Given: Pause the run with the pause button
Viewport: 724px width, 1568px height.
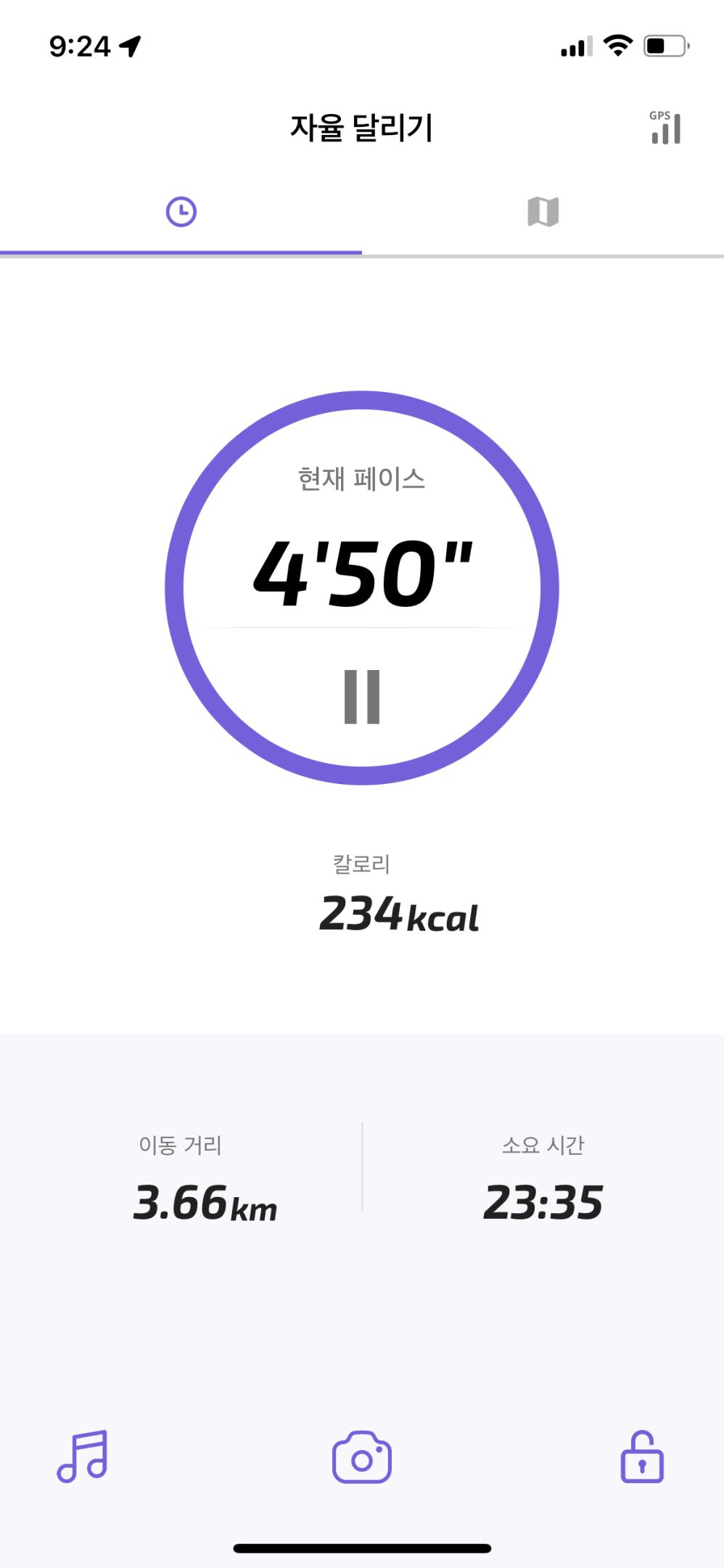Looking at the screenshot, I should 361,698.
